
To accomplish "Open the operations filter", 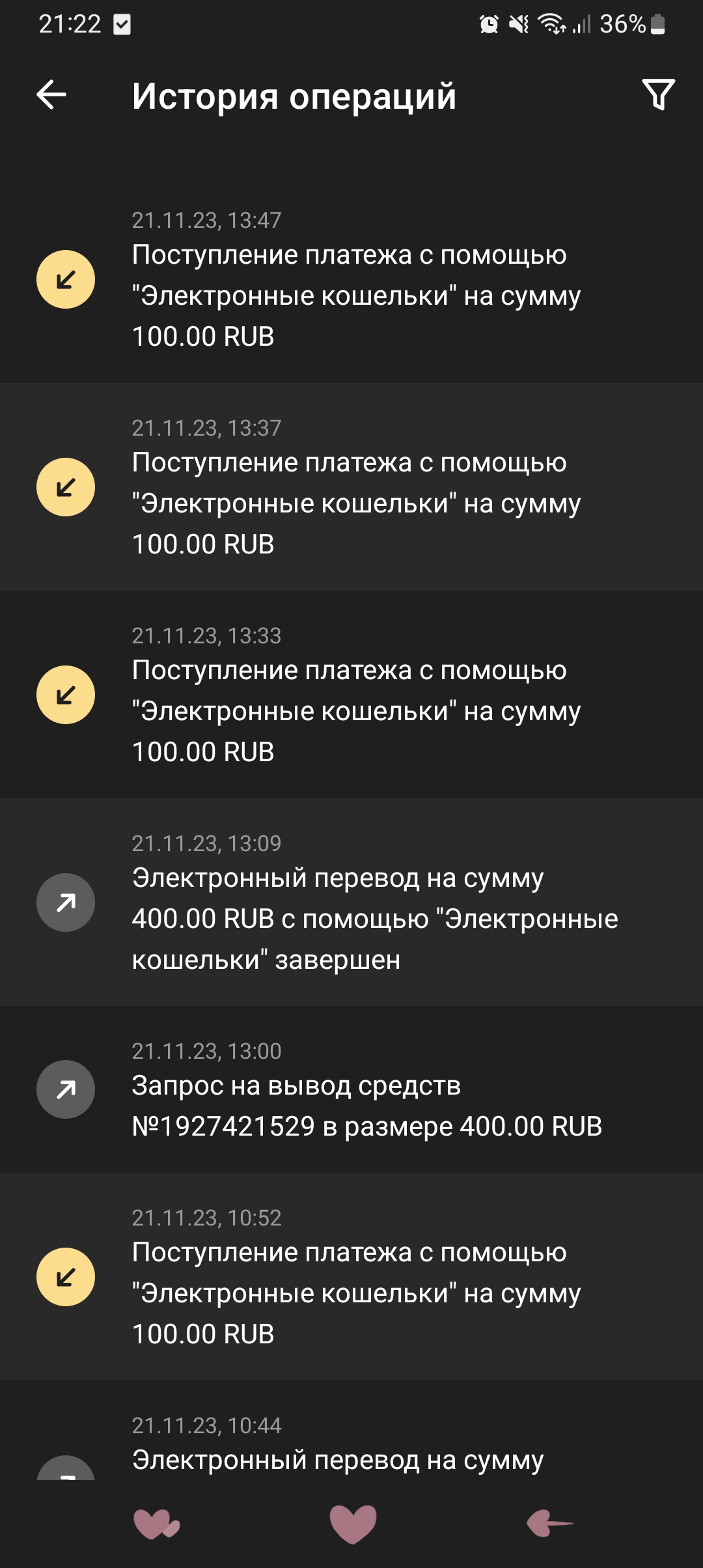I will [x=658, y=95].
